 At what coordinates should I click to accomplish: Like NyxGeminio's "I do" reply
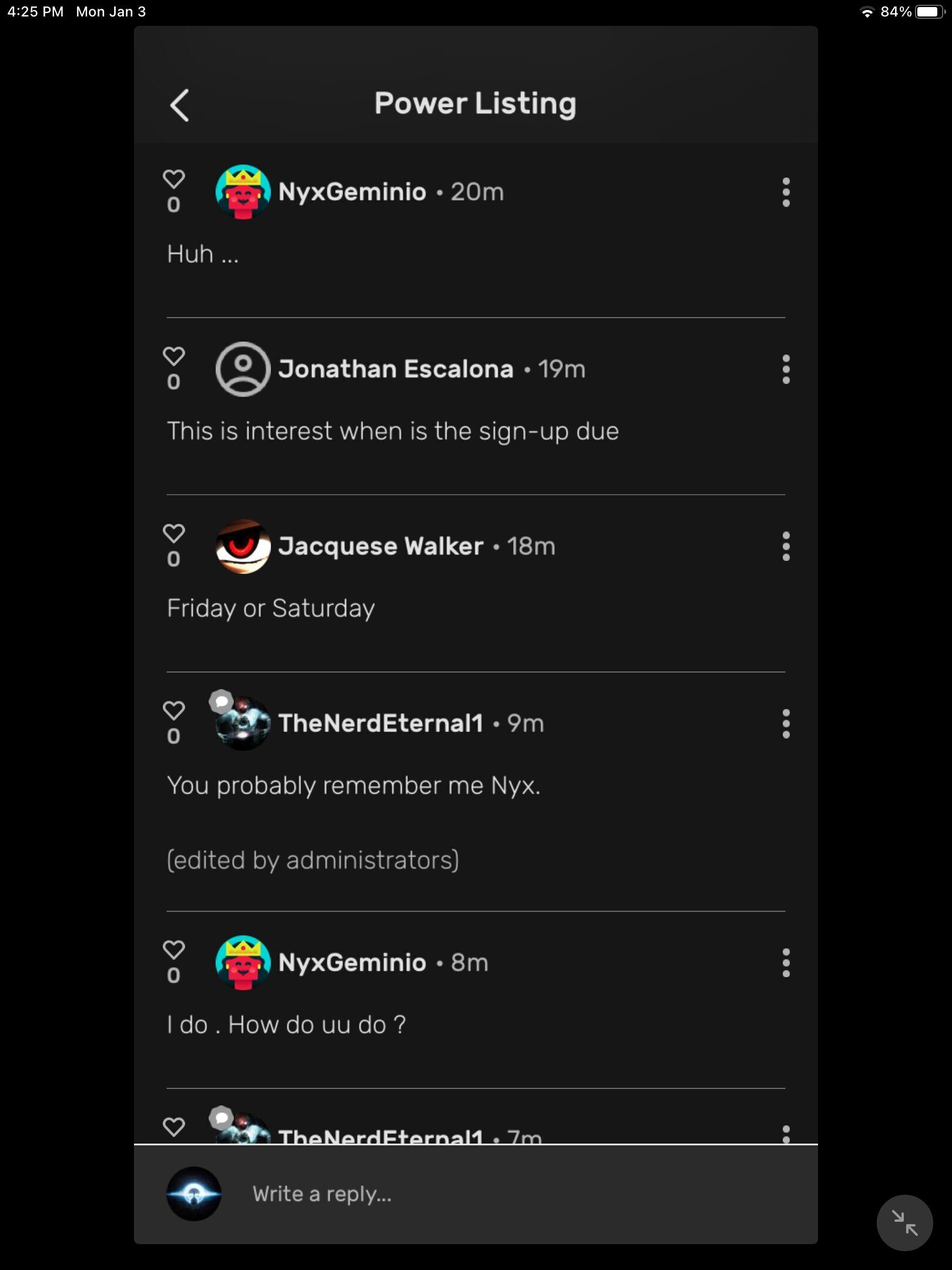[173, 950]
